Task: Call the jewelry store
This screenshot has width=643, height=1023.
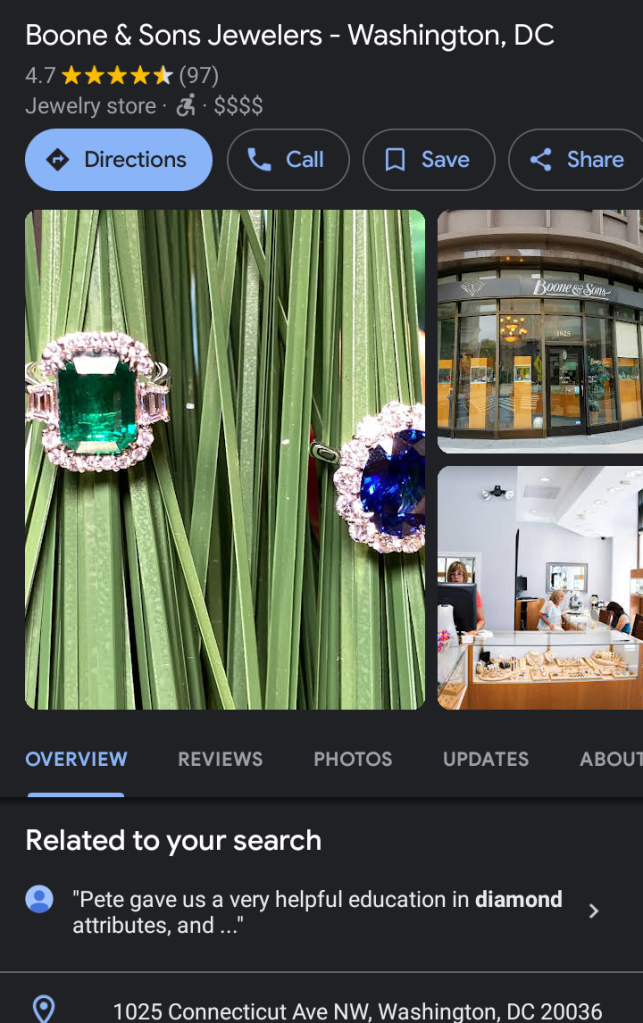Action: pos(287,160)
